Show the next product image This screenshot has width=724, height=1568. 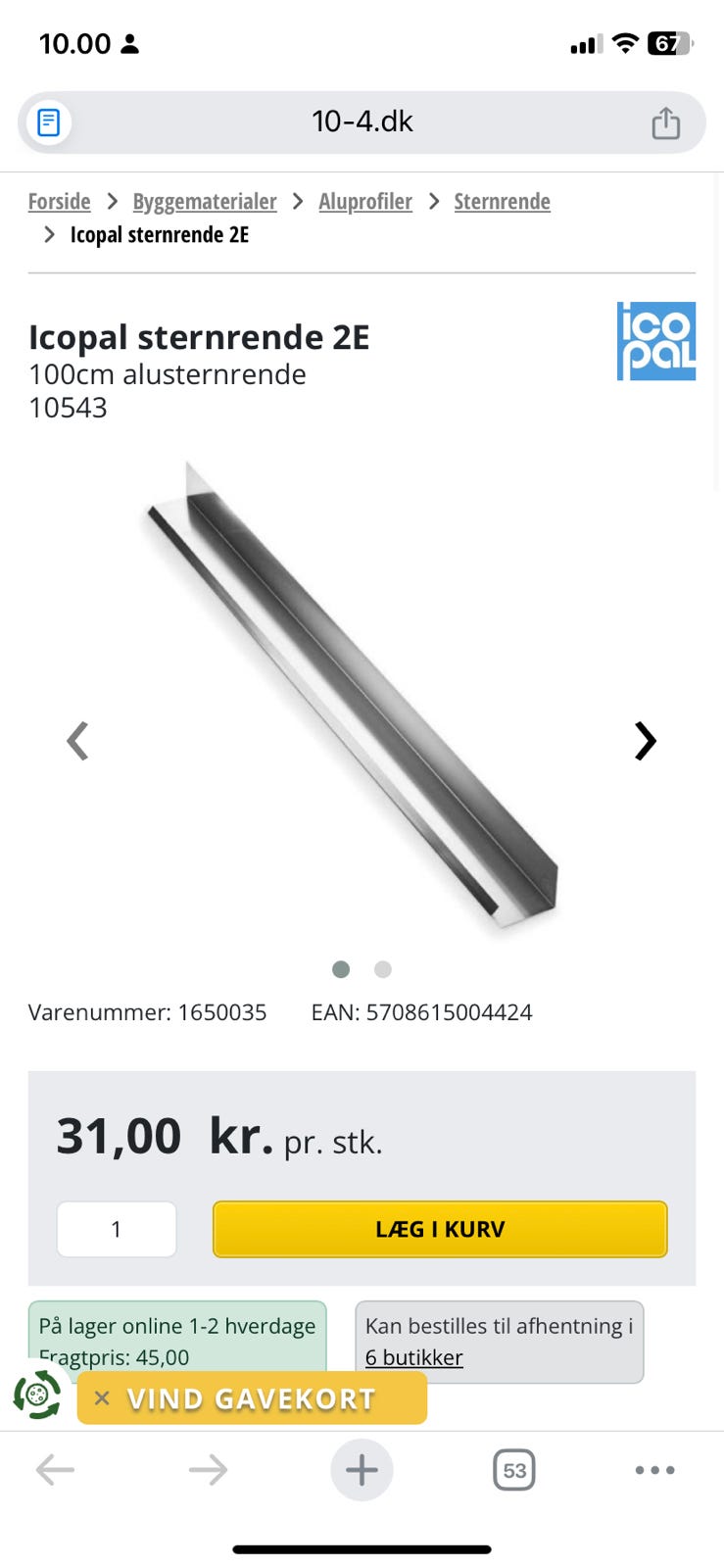coord(645,741)
